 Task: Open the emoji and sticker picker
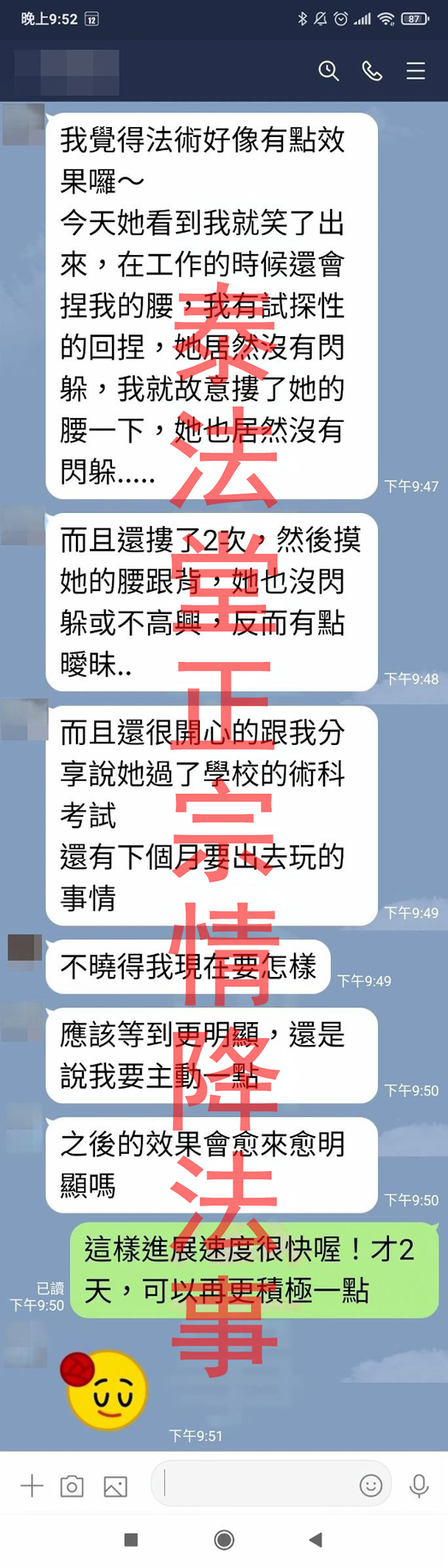(x=370, y=1485)
